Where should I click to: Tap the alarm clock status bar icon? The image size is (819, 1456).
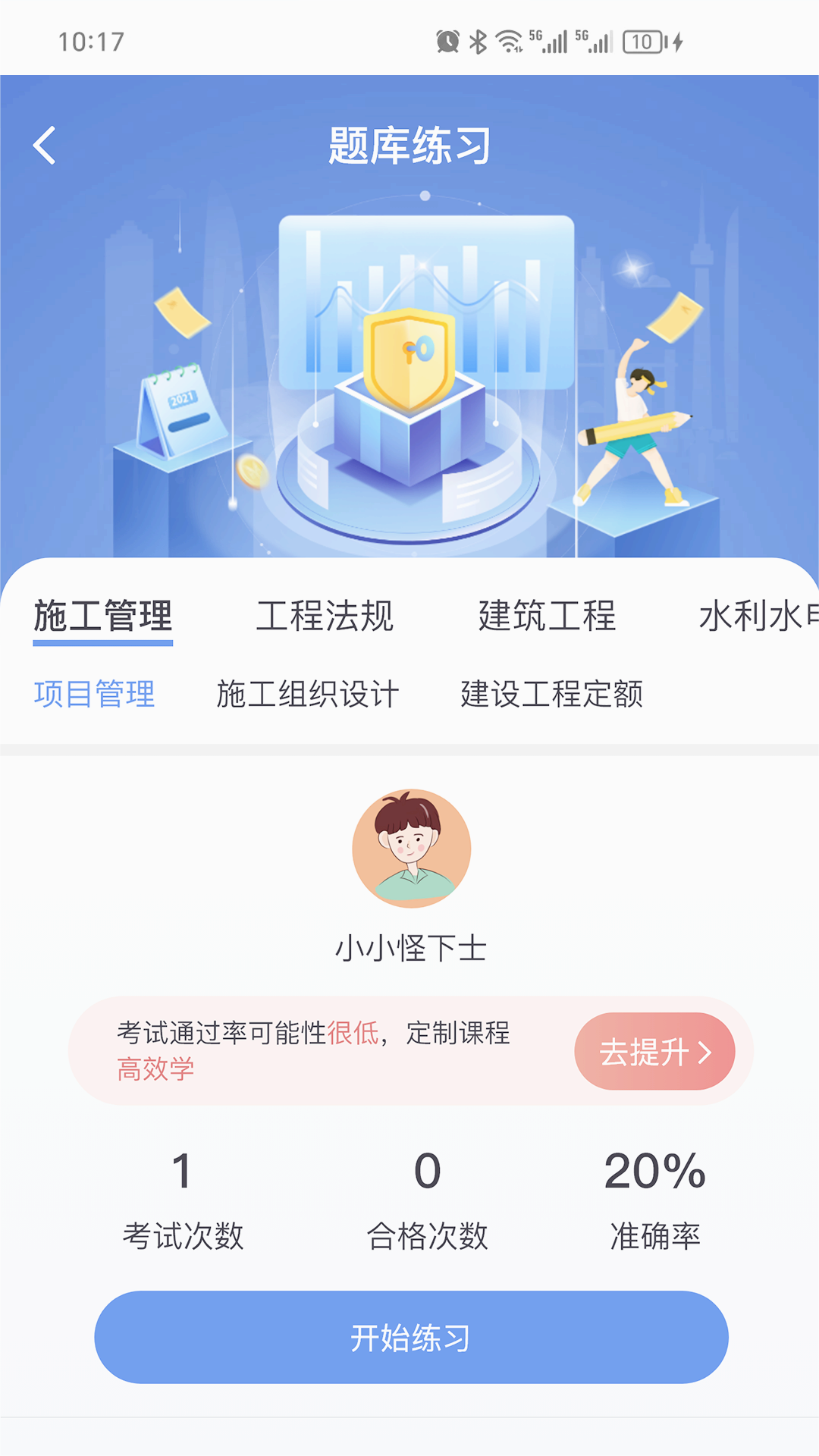coord(447,42)
